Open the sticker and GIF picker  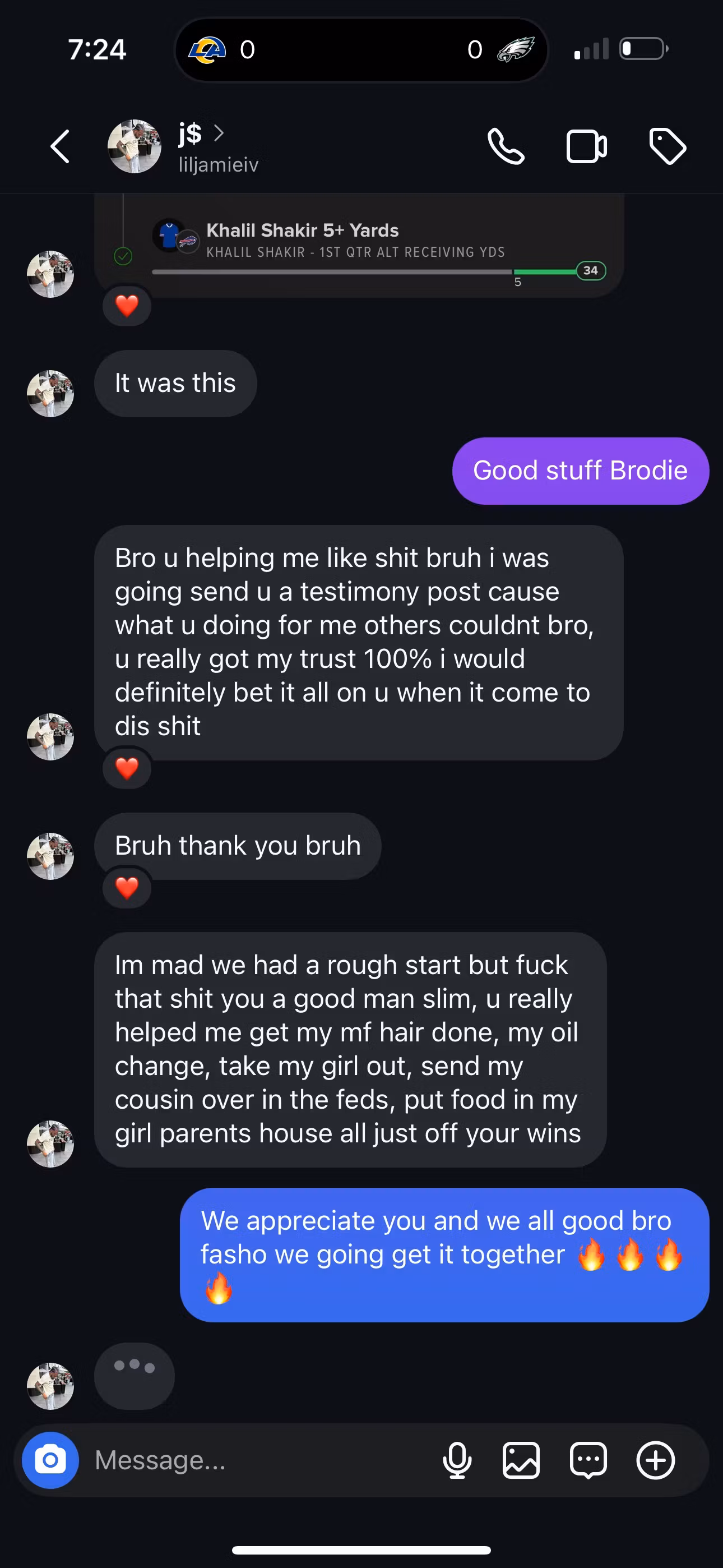pyautogui.click(x=588, y=1460)
